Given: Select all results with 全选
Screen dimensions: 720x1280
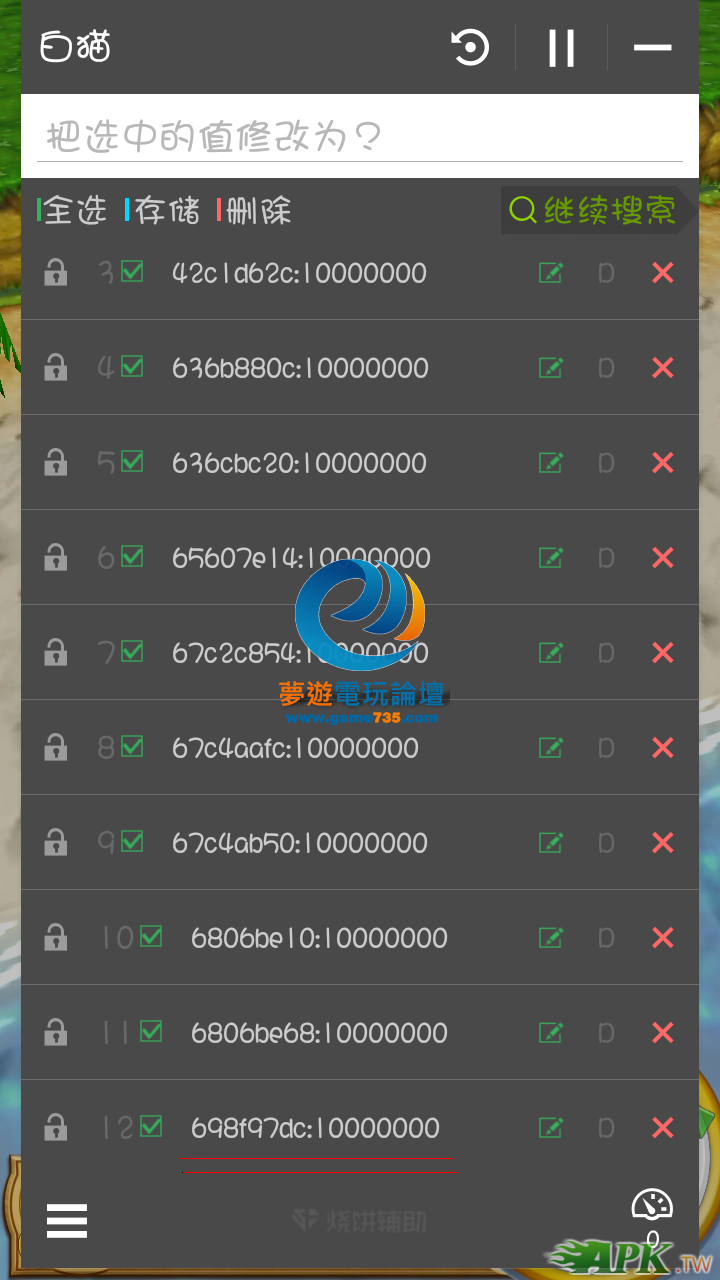Looking at the screenshot, I should [x=73, y=210].
